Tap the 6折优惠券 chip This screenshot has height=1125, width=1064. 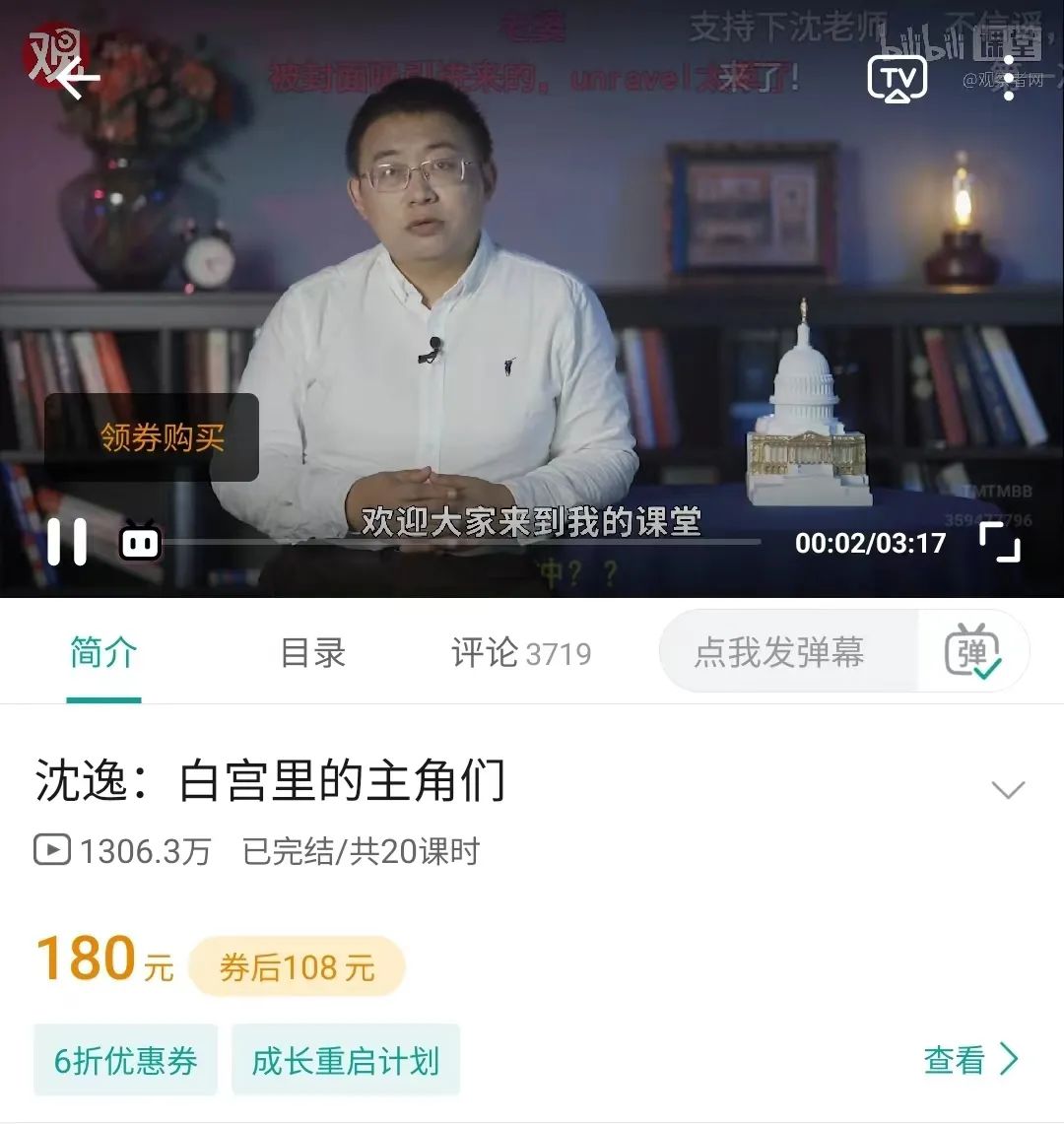pos(125,1061)
